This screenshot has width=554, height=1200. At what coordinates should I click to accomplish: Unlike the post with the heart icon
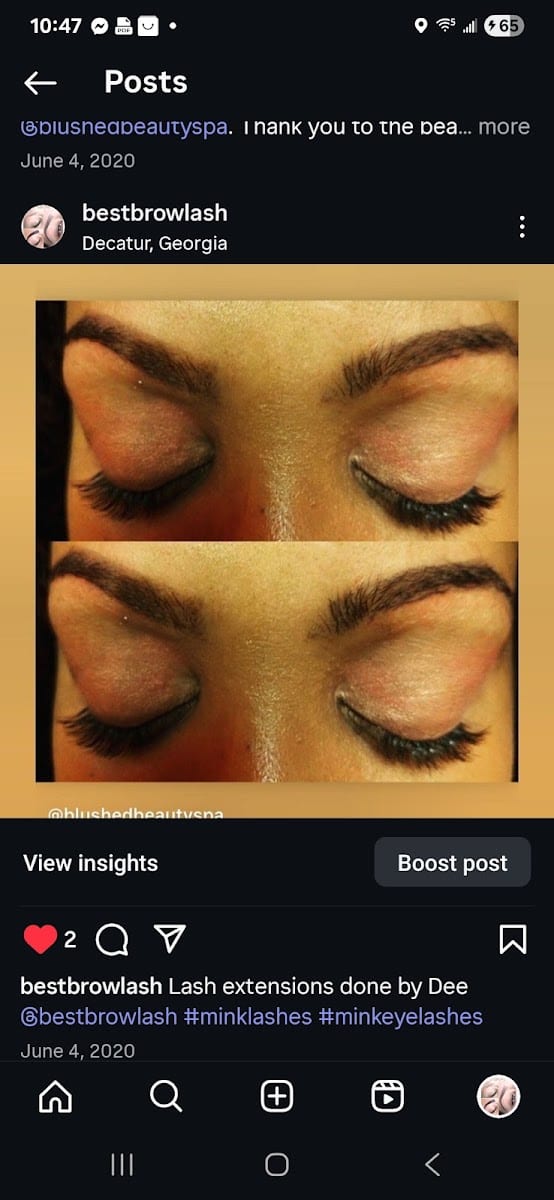coord(40,939)
